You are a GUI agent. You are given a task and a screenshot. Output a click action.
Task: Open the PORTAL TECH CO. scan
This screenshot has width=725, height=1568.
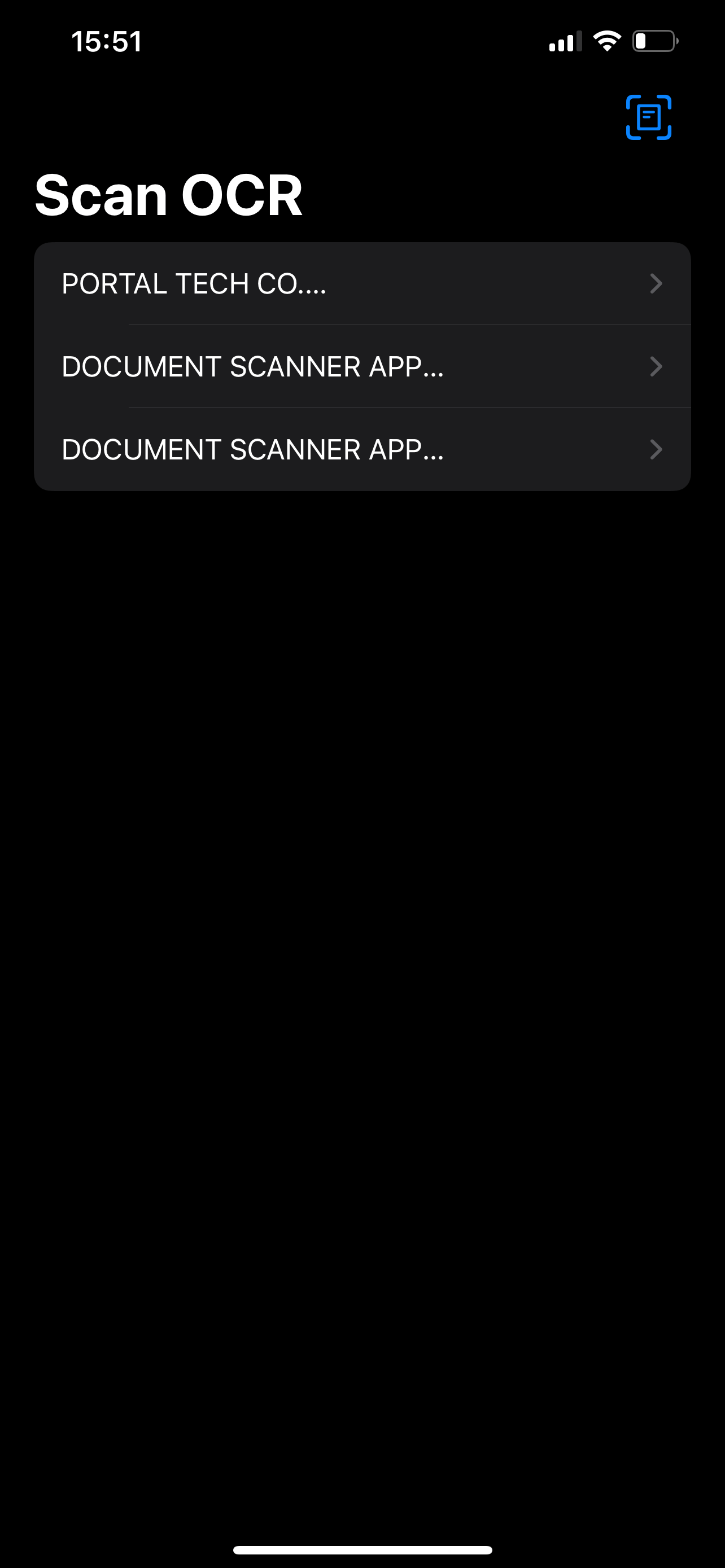(362, 284)
